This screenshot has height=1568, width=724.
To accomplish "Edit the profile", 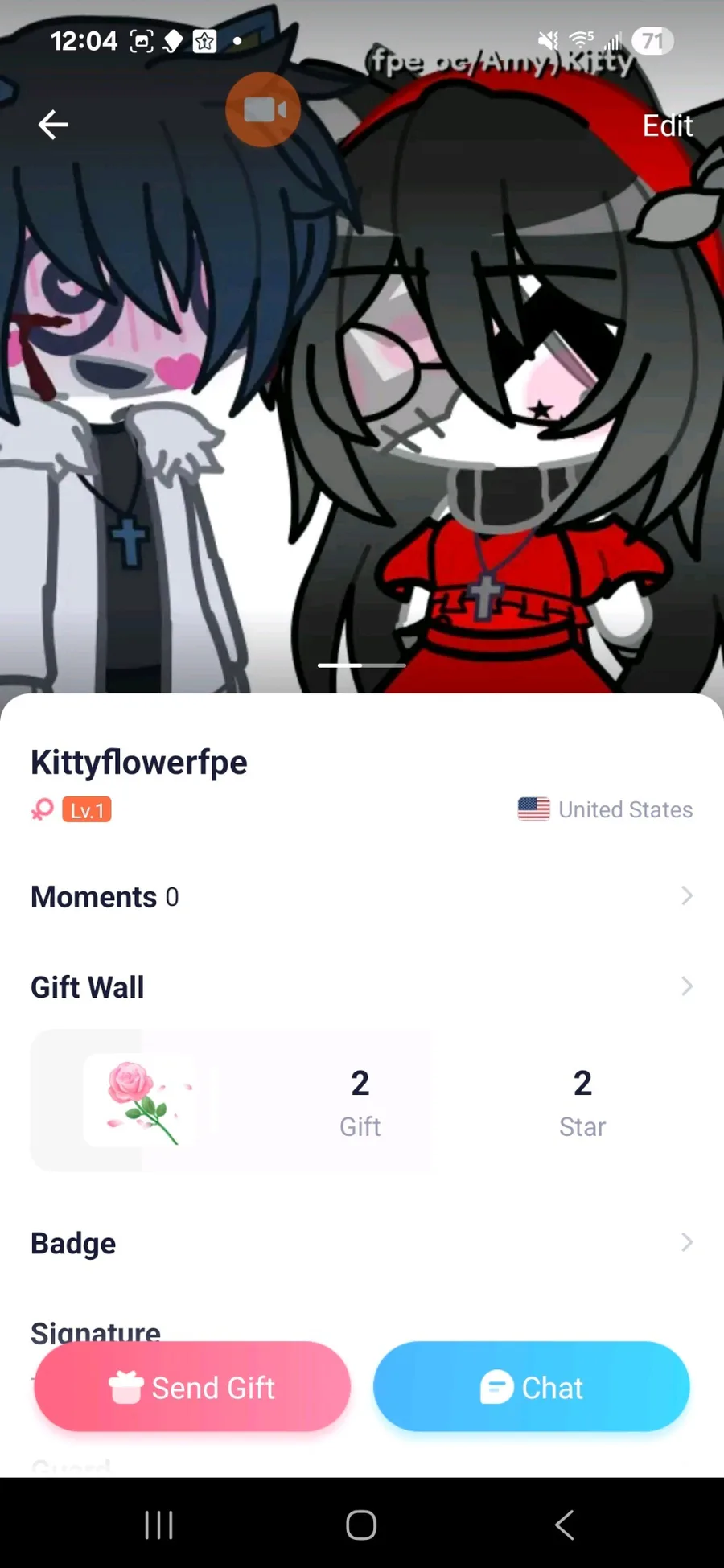I will click(x=667, y=126).
